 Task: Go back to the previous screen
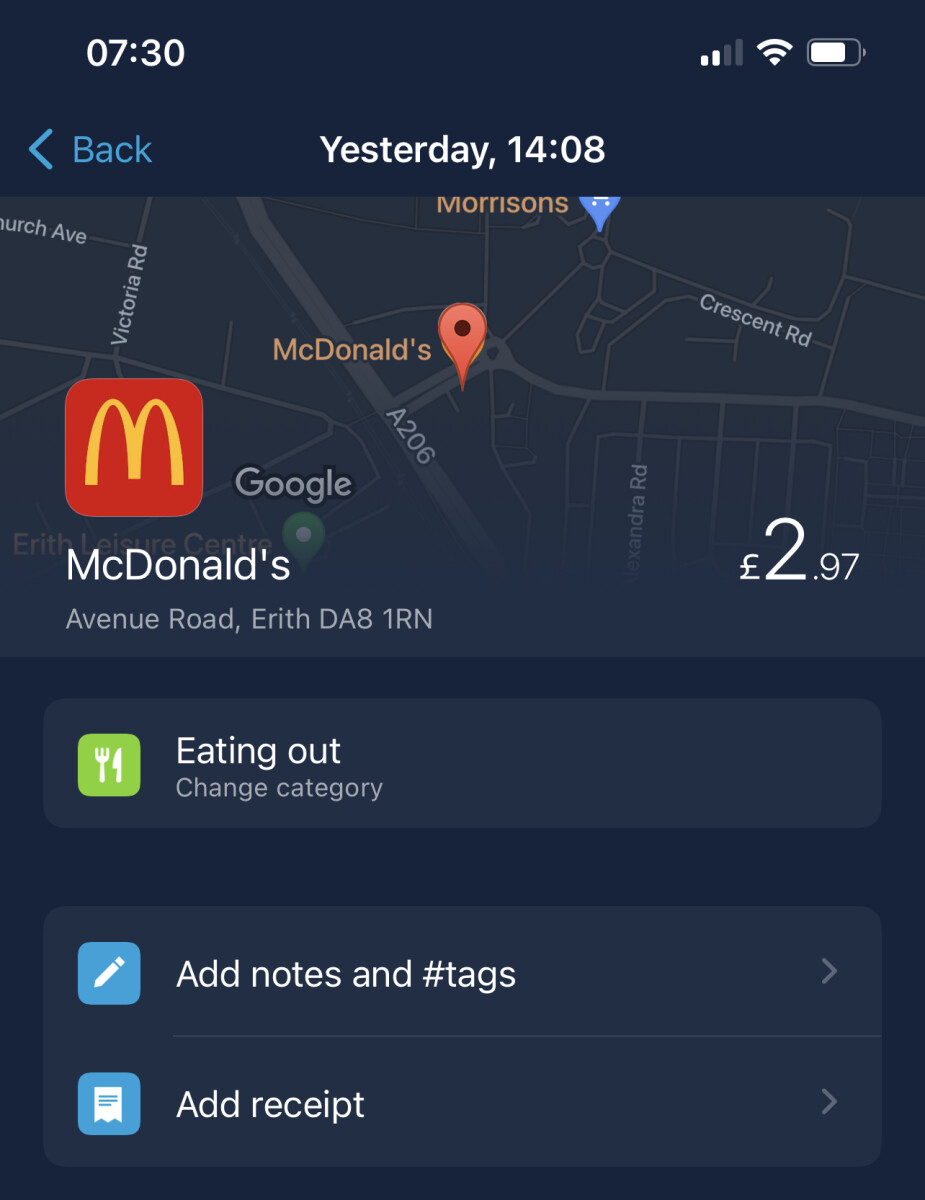91,150
